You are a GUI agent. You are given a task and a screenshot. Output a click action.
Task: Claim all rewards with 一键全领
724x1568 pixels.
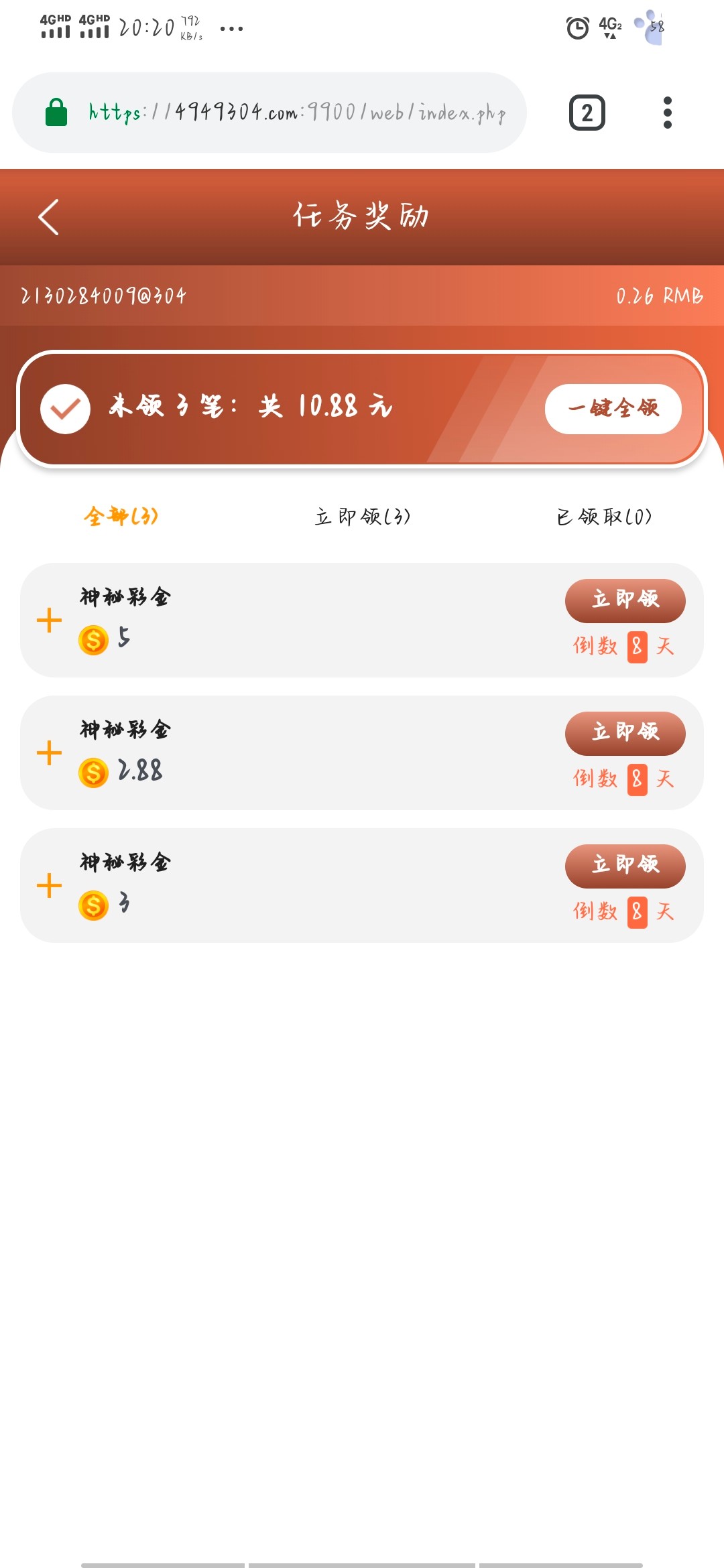click(x=613, y=409)
